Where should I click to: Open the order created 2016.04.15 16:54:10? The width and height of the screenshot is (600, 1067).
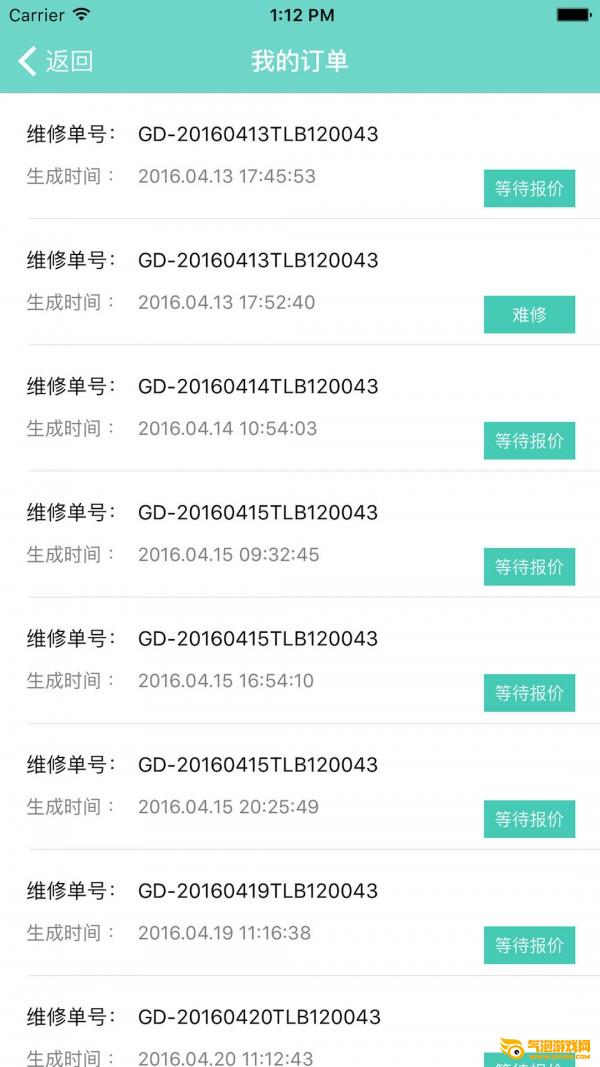coord(300,660)
